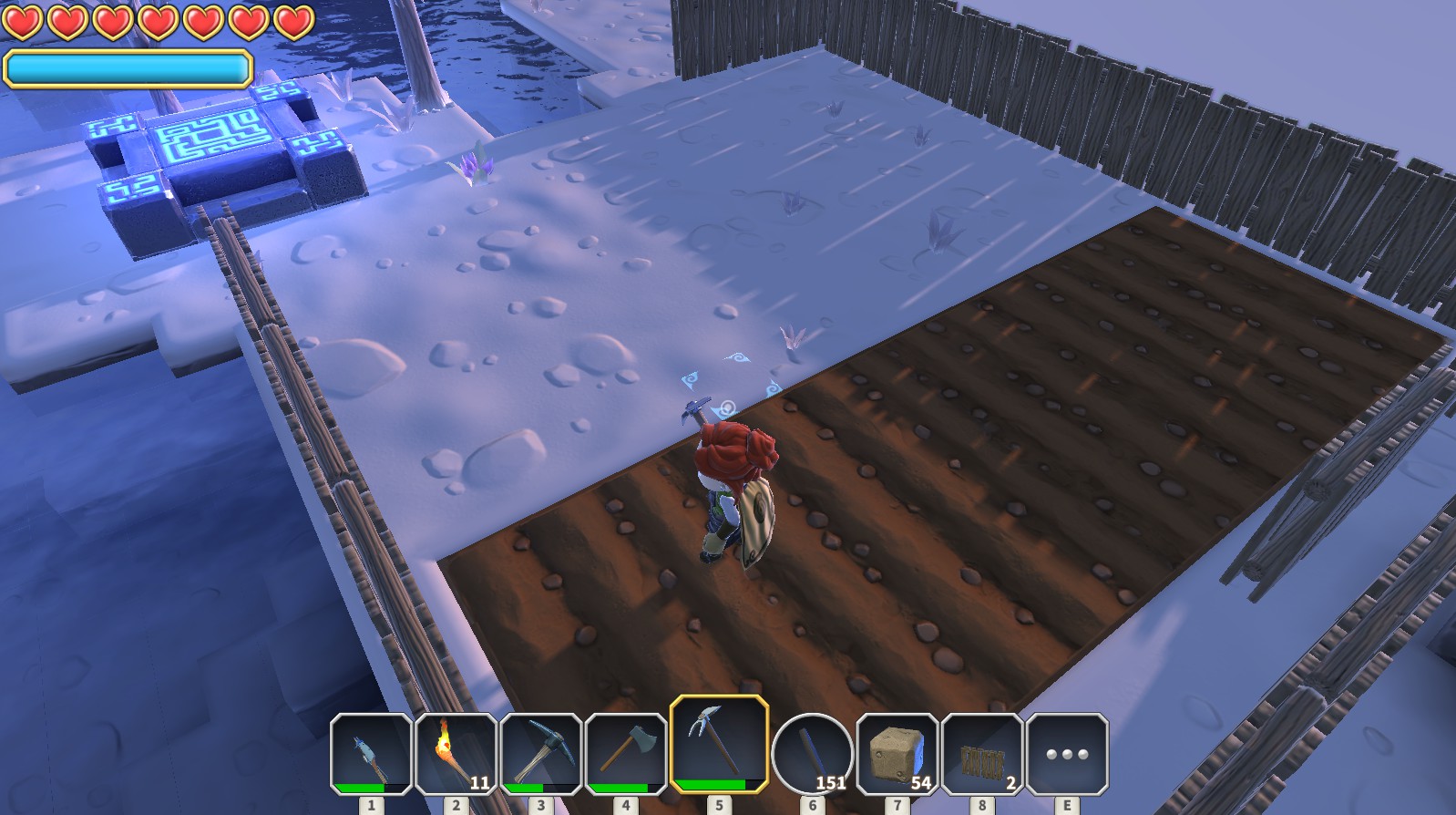Screen dimensions: 1456x815
Task: Select the stone block stack of 54
Action: pos(897,753)
